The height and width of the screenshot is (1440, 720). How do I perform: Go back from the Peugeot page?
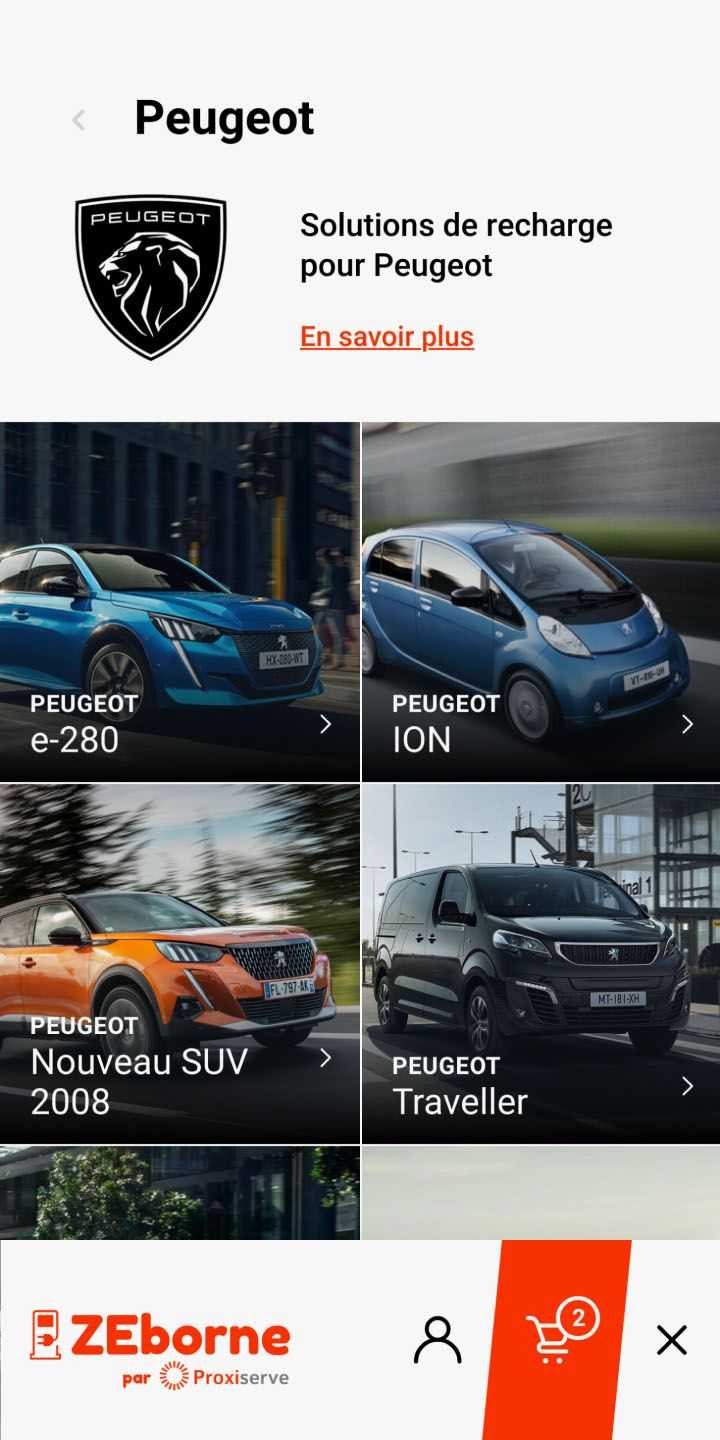click(x=79, y=120)
